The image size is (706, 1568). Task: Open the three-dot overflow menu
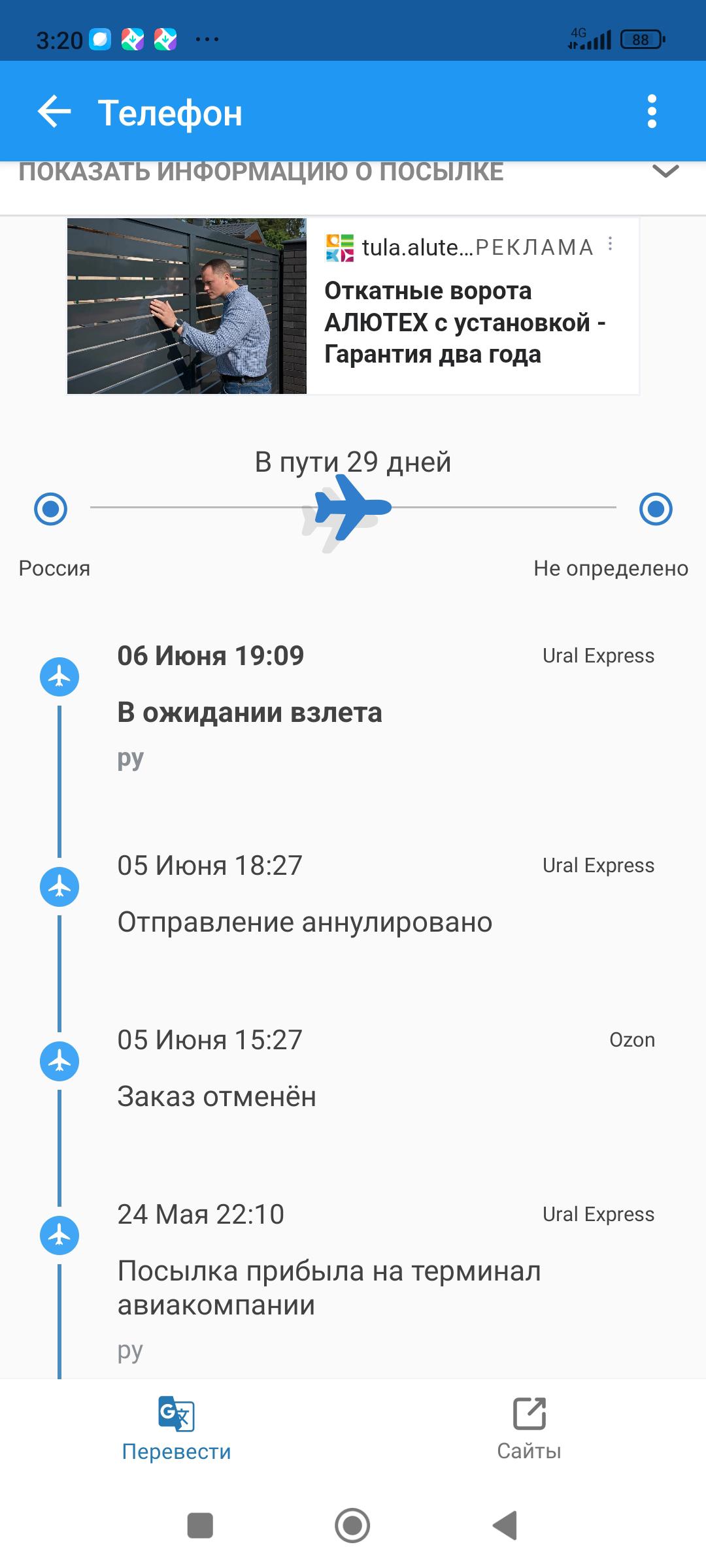click(651, 112)
